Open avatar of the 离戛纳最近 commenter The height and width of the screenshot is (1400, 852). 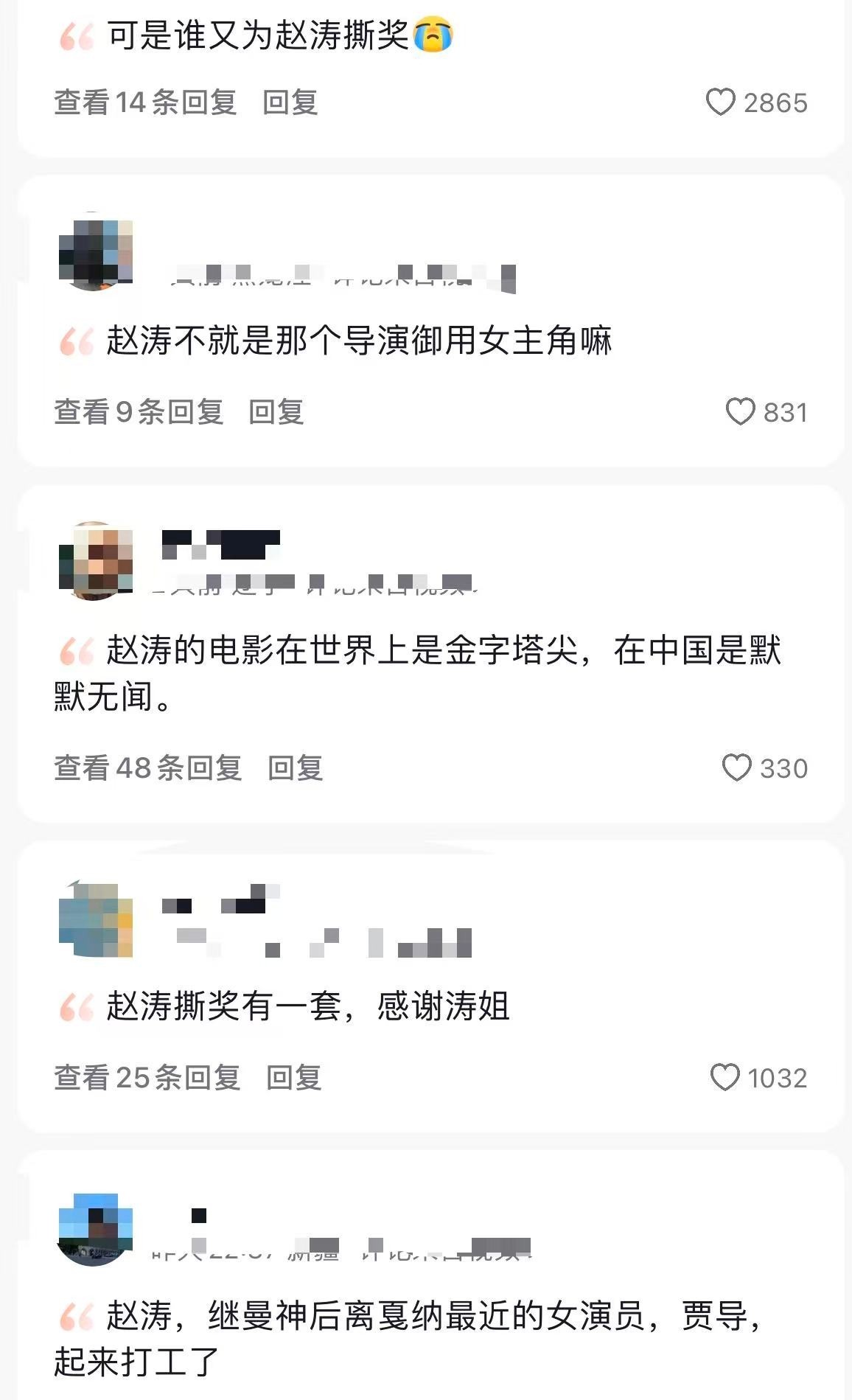pos(95,1228)
